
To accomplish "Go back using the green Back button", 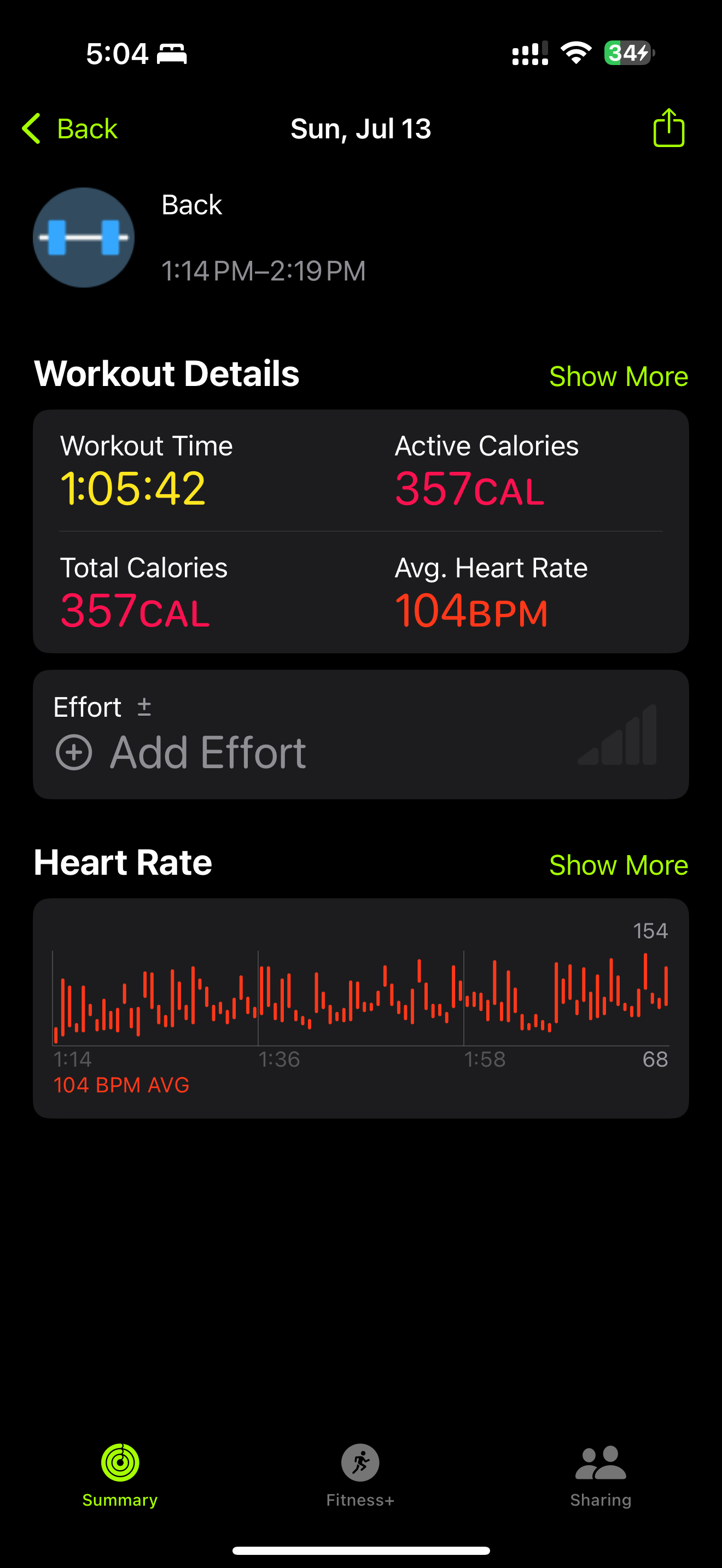I will coord(70,128).
